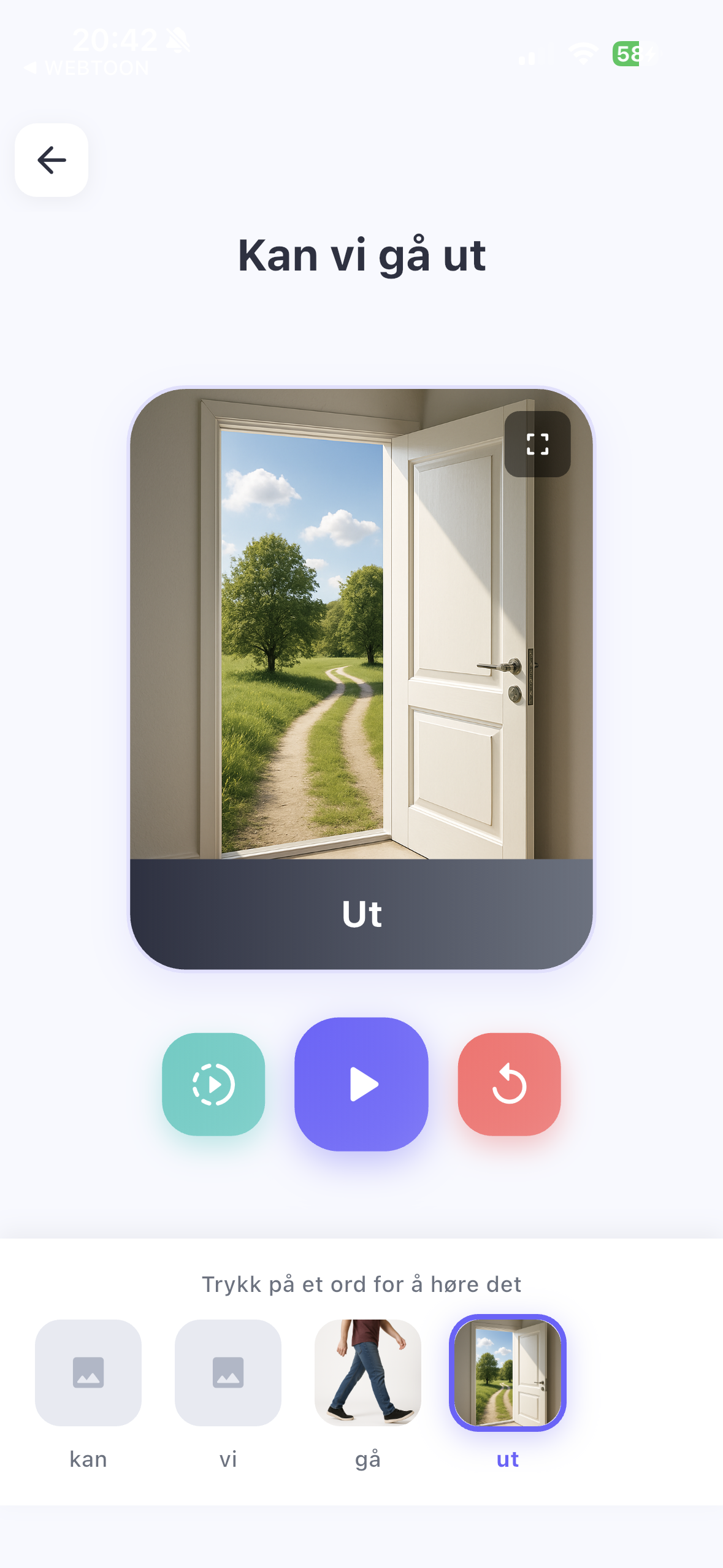Play the sentence with the purple button
This screenshot has width=723, height=1568.
point(361,1084)
